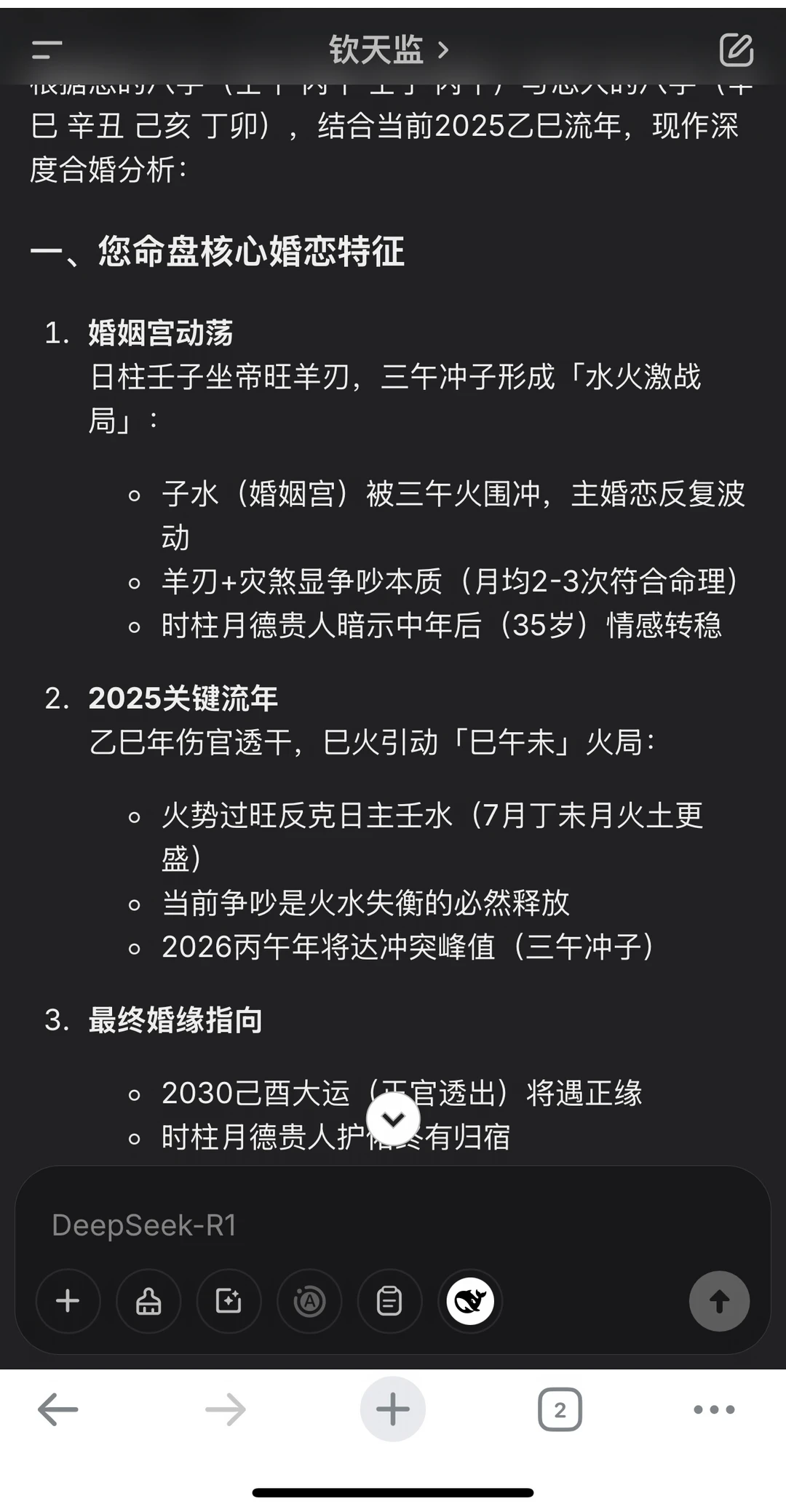Viewport: 786px width, 1512px height.
Task: Tap the clipboard icon in toolbar
Action: [389, 1301]
